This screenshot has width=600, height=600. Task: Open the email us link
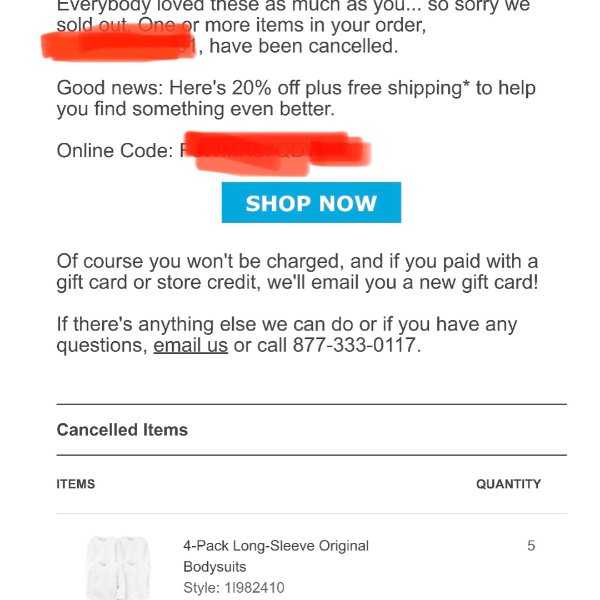(190, 346)
